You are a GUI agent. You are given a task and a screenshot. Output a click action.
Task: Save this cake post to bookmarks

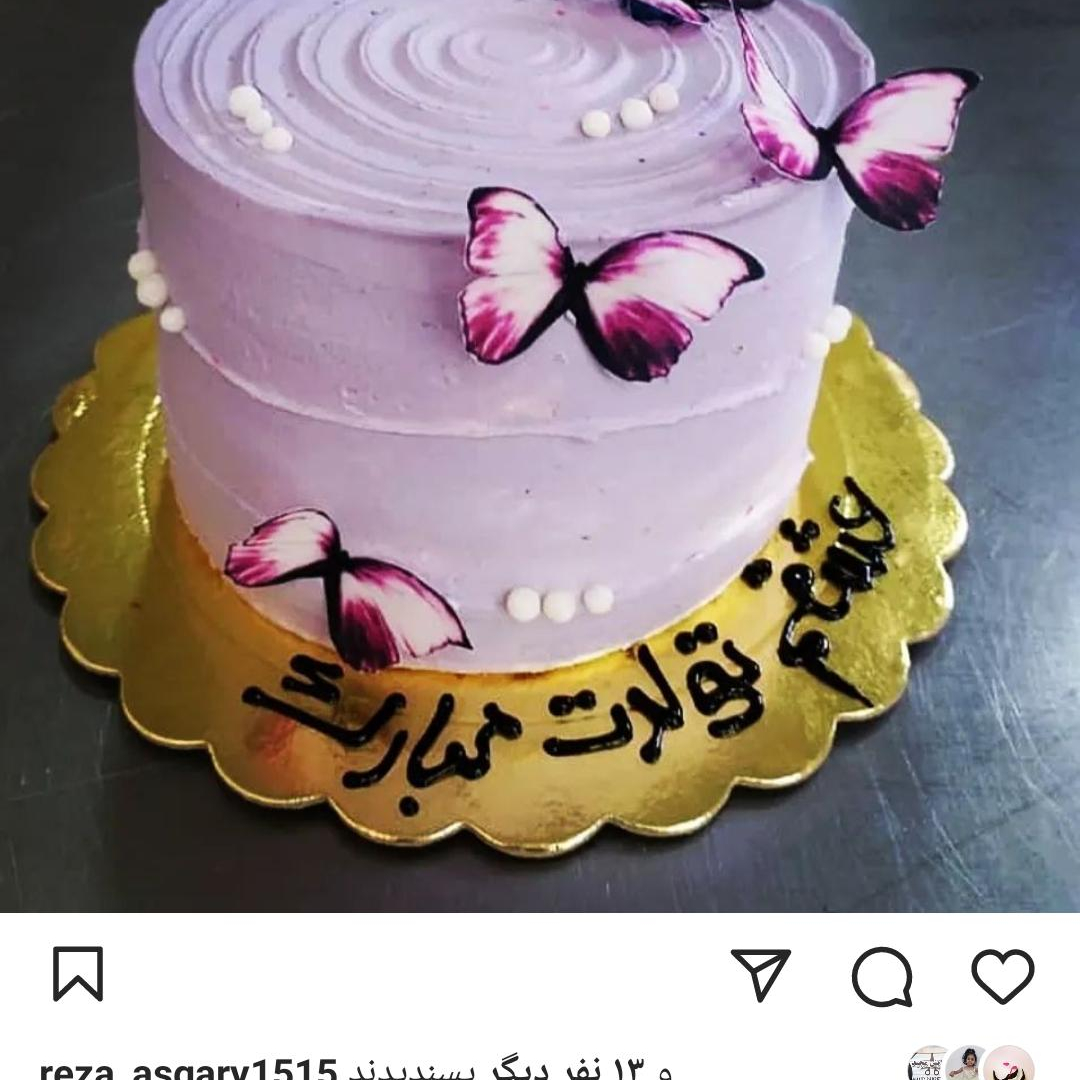[x=78, y=973]
